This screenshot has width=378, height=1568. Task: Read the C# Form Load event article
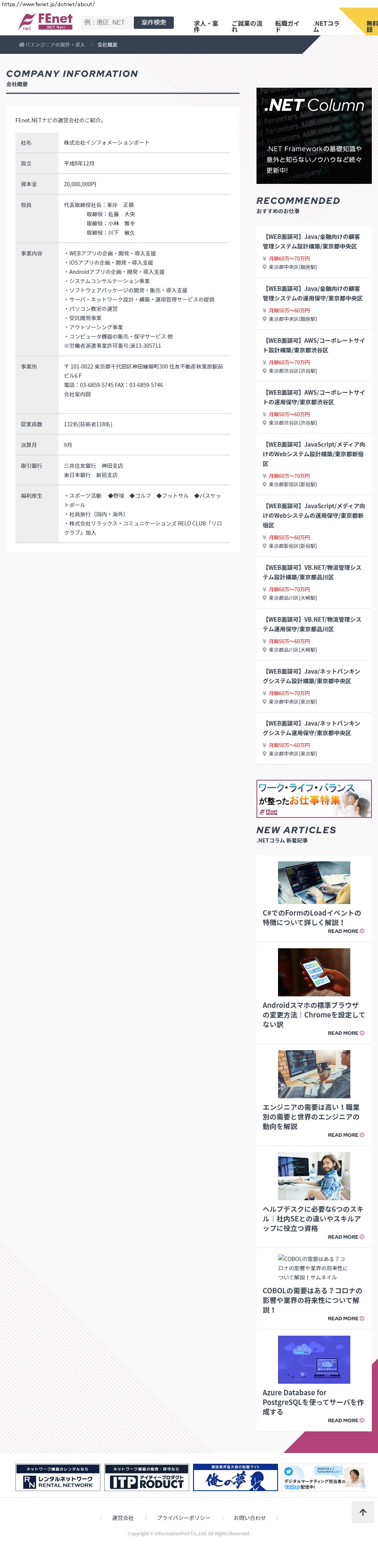(x=311, y=917)
